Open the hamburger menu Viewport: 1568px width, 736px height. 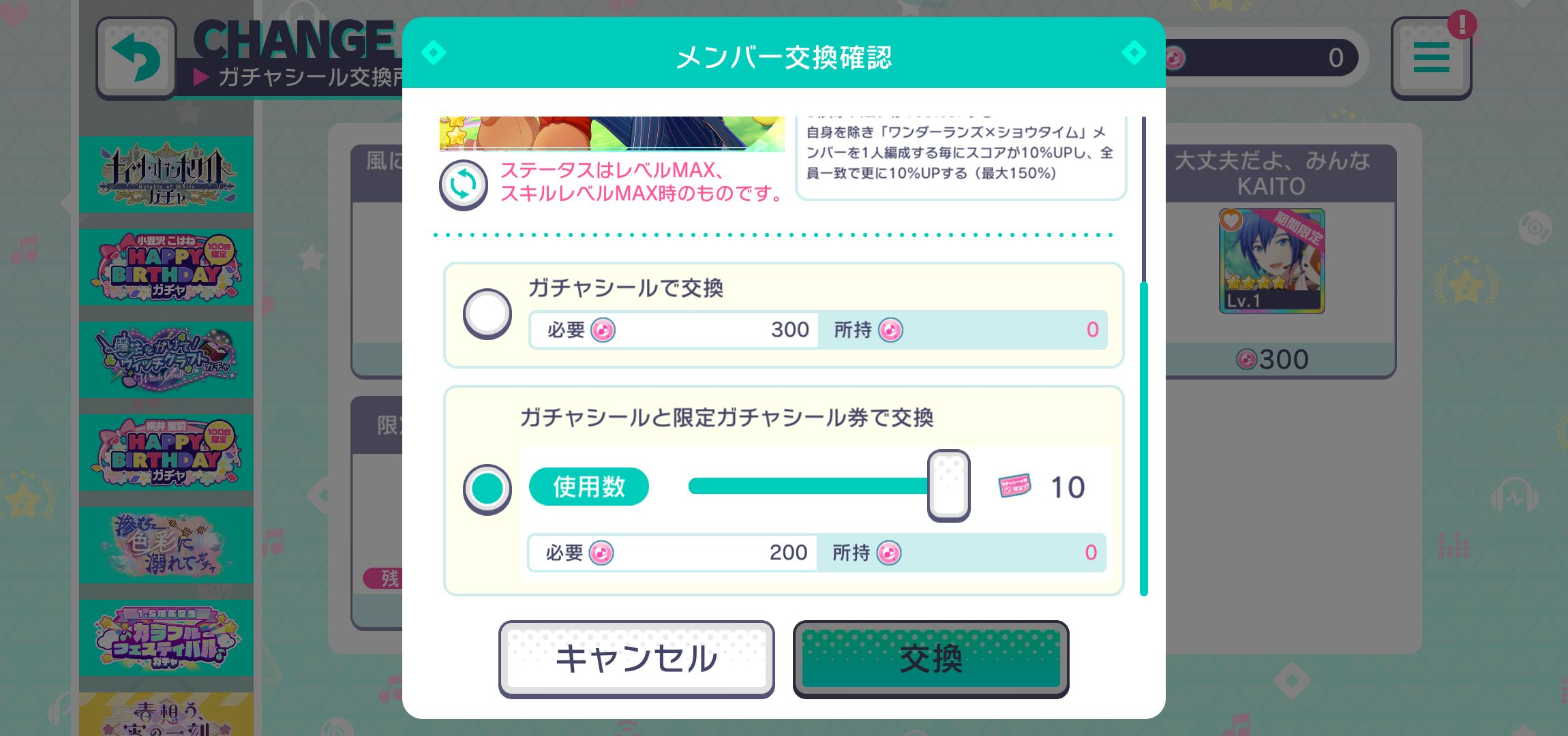pyautogui.click(x=1431, y=58)
